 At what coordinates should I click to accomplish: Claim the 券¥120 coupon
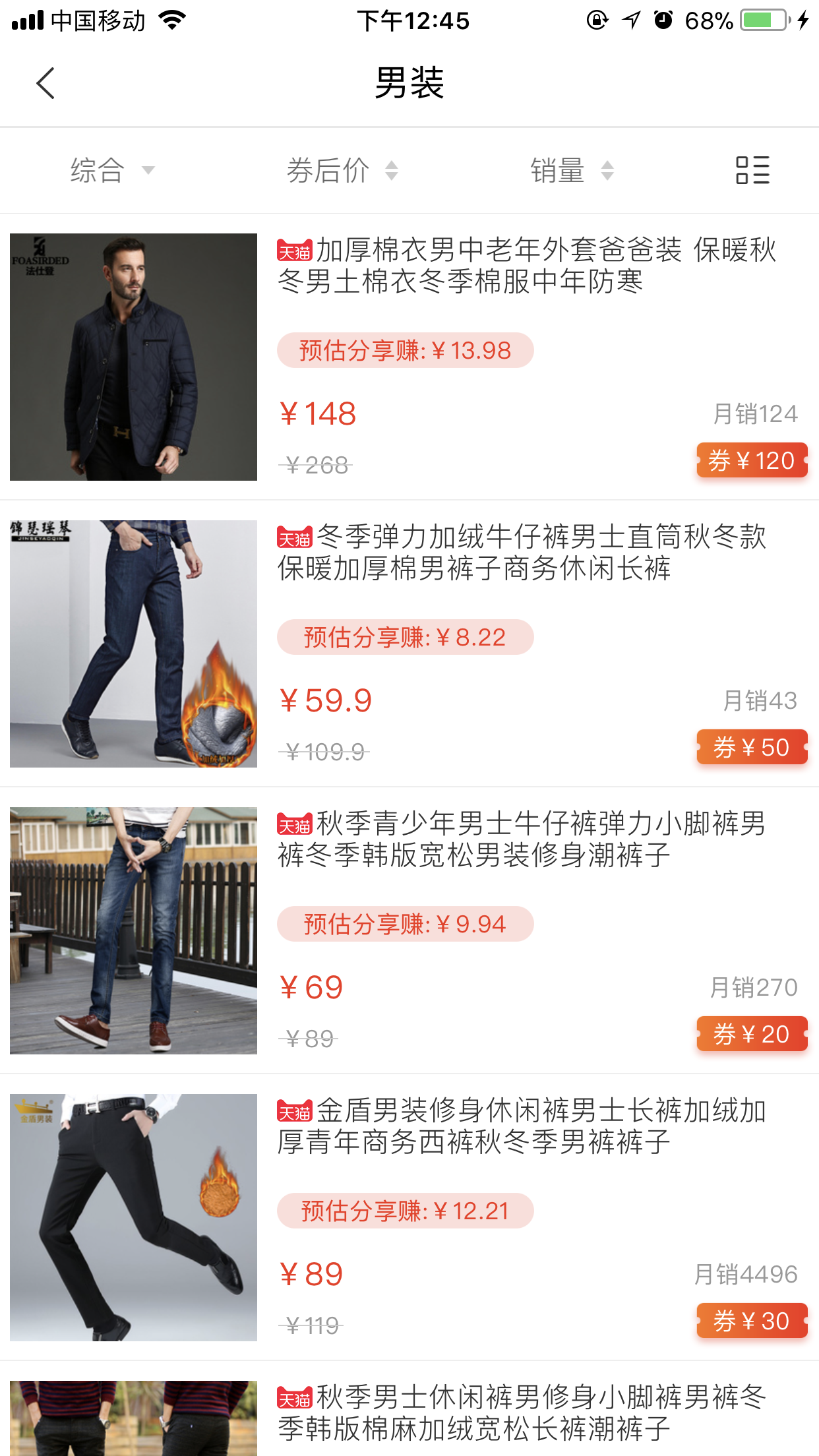click(x=752, y=460)
